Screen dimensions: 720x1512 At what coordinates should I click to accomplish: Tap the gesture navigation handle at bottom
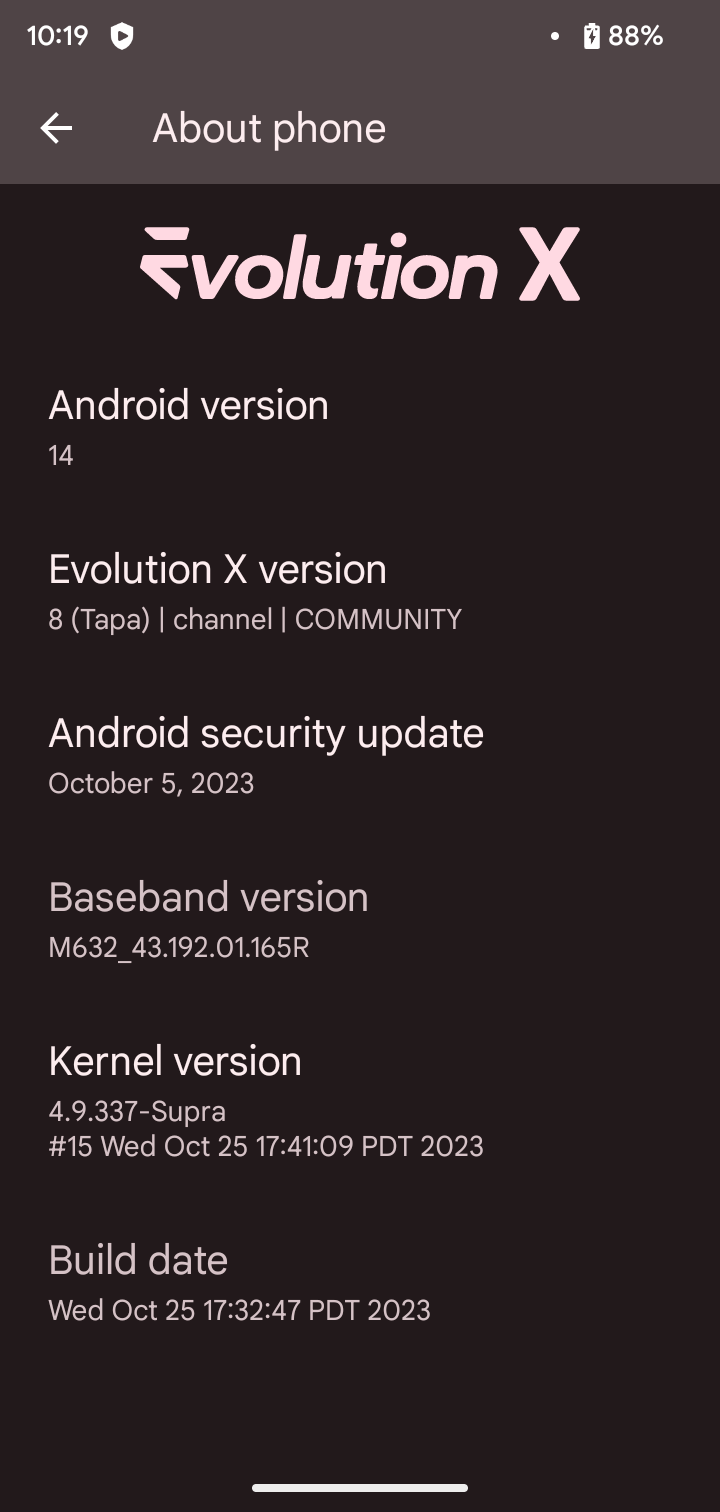click(360, 1488)
